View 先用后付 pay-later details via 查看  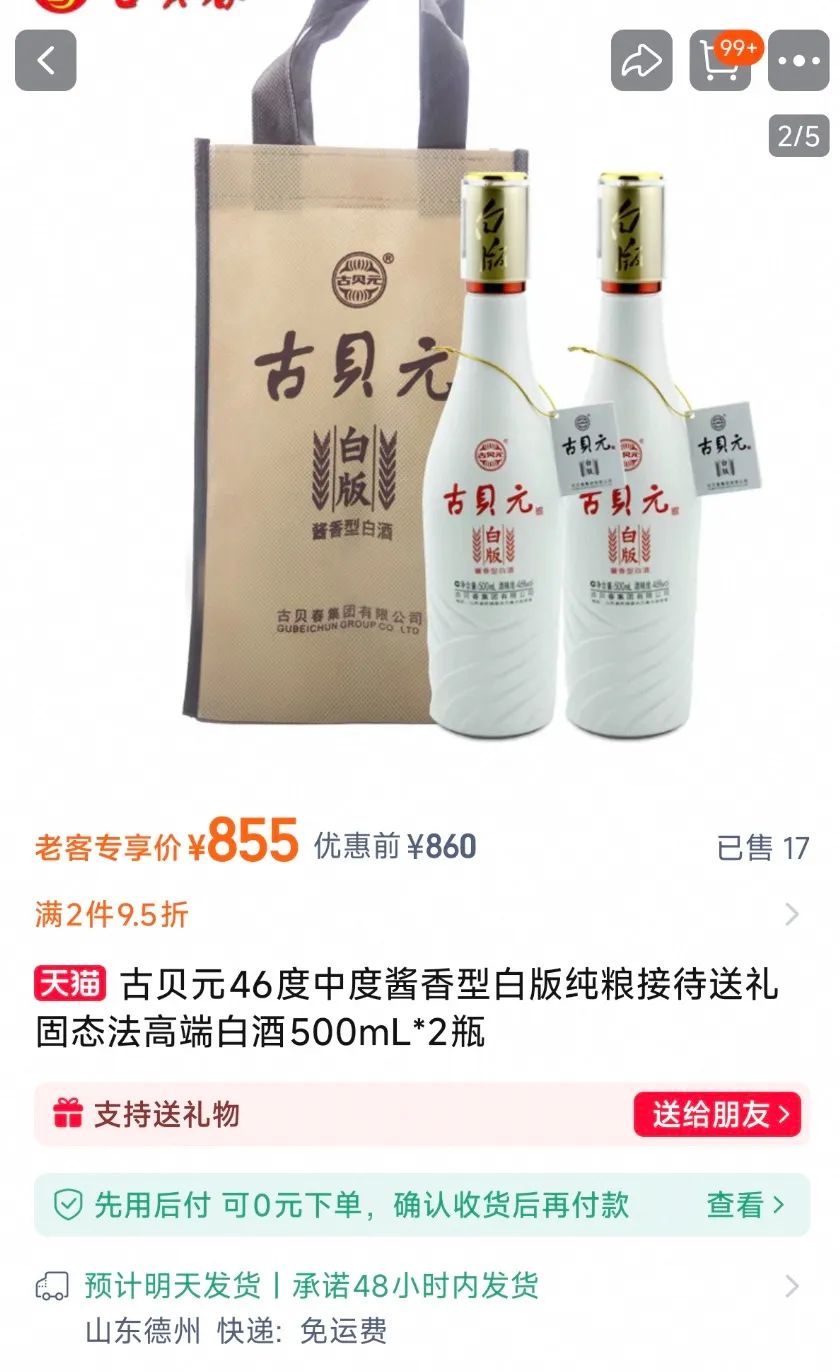coord(745,1205)
